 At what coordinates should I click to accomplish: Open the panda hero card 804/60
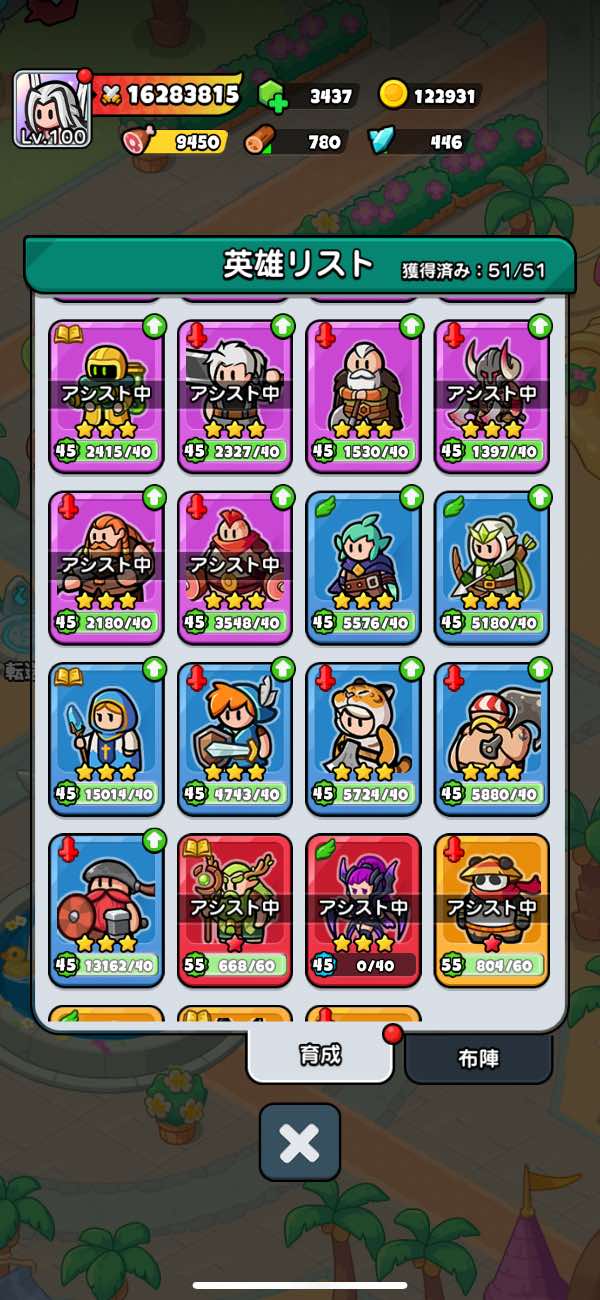coord(492,909)
